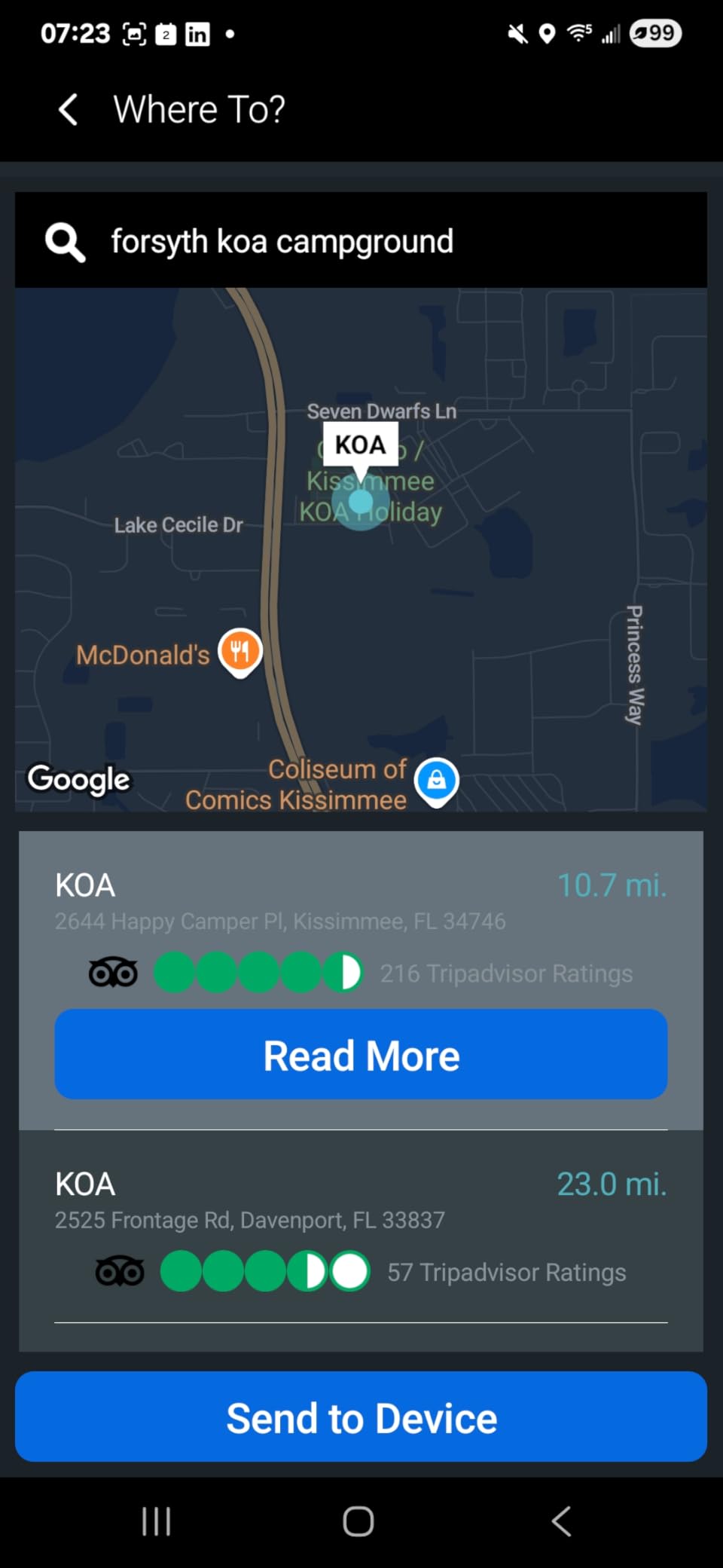The height and width of the screenshot is (1568, 723).
Task: Send the selected destination to device
Action: (361, 1417)
